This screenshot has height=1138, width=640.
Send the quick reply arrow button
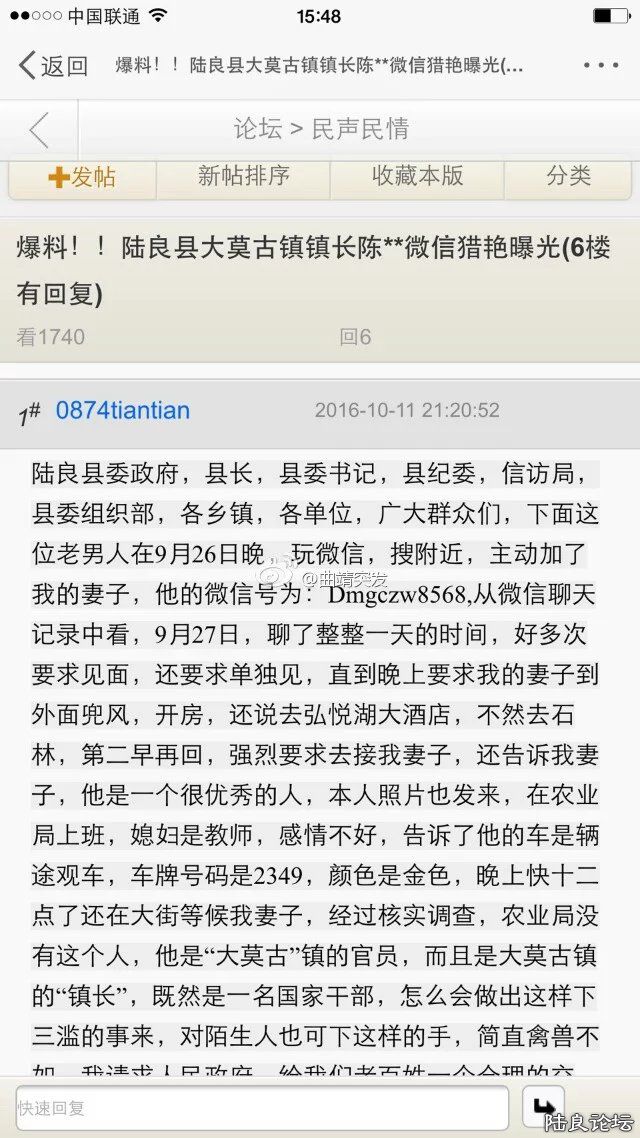(x=545, y=1107)
